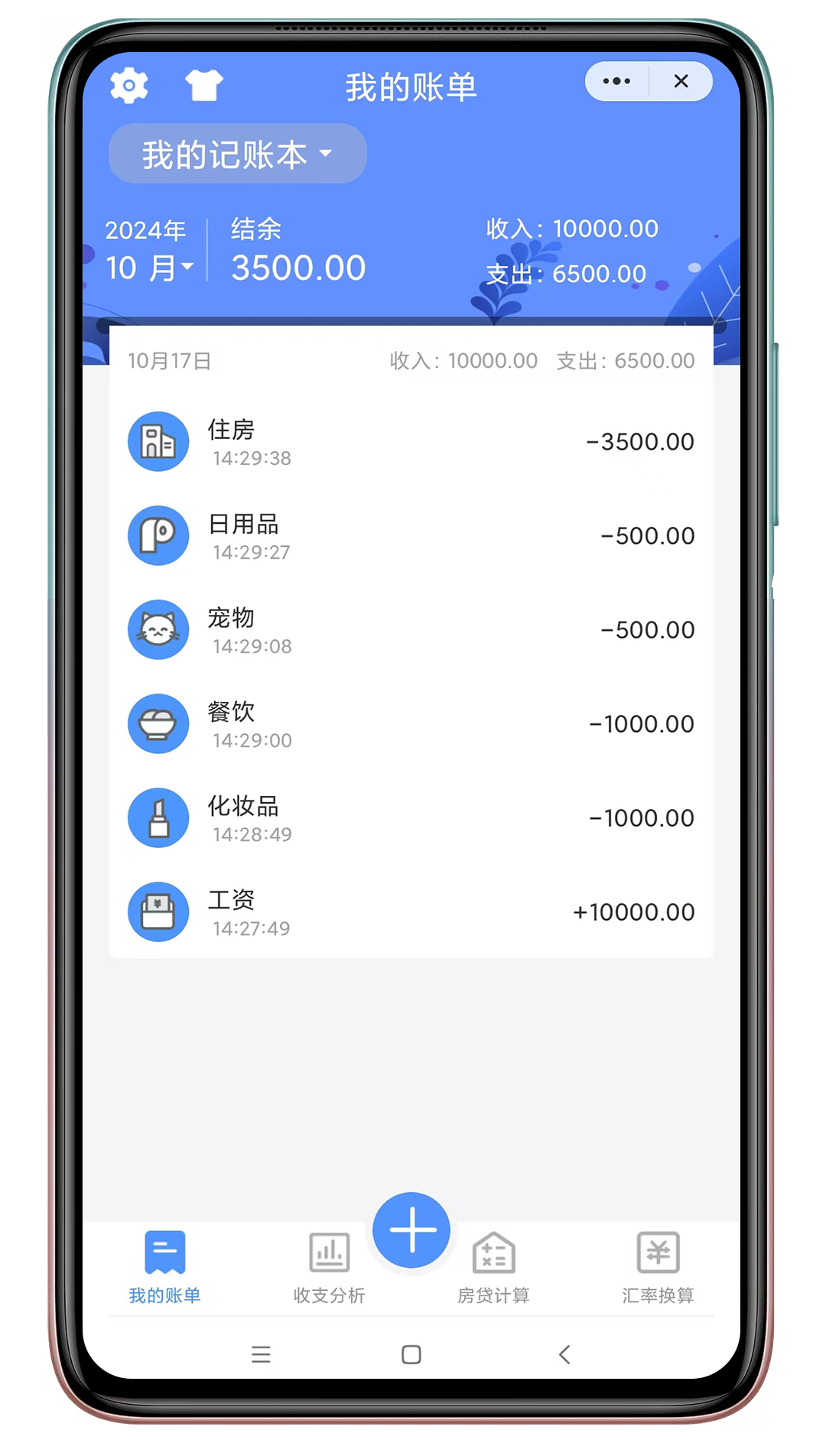Open the 餐饮 expense entry
This screenshot has width=826, height=1456.
click(x=411, y=724)
